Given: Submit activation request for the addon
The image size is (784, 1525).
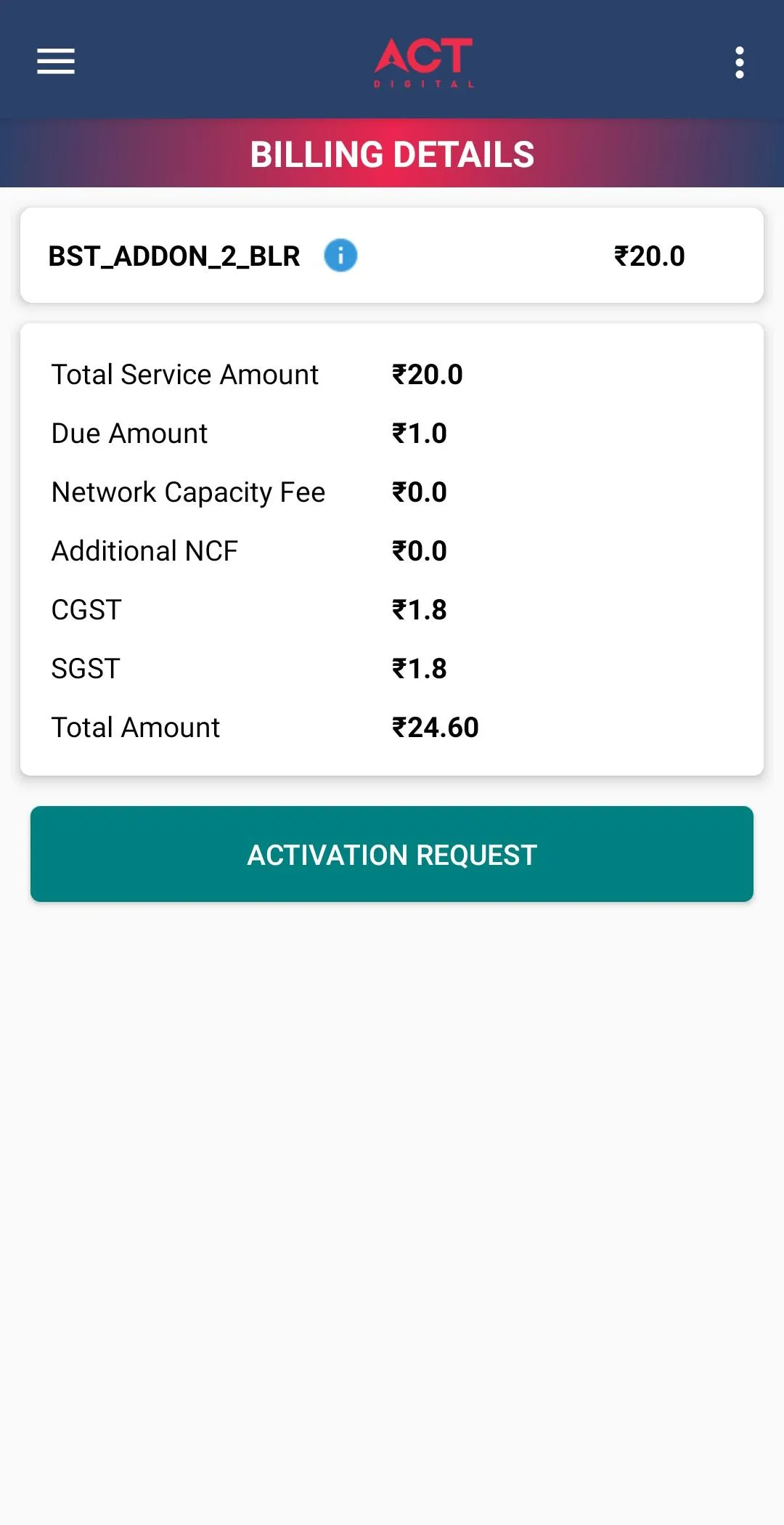Looking at the screenshot, I should point(392,854).
